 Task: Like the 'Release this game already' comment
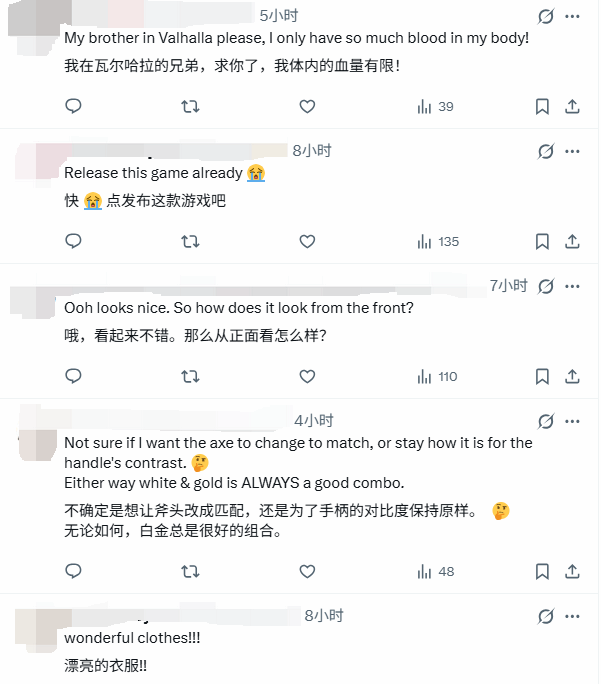coord(308,241)
